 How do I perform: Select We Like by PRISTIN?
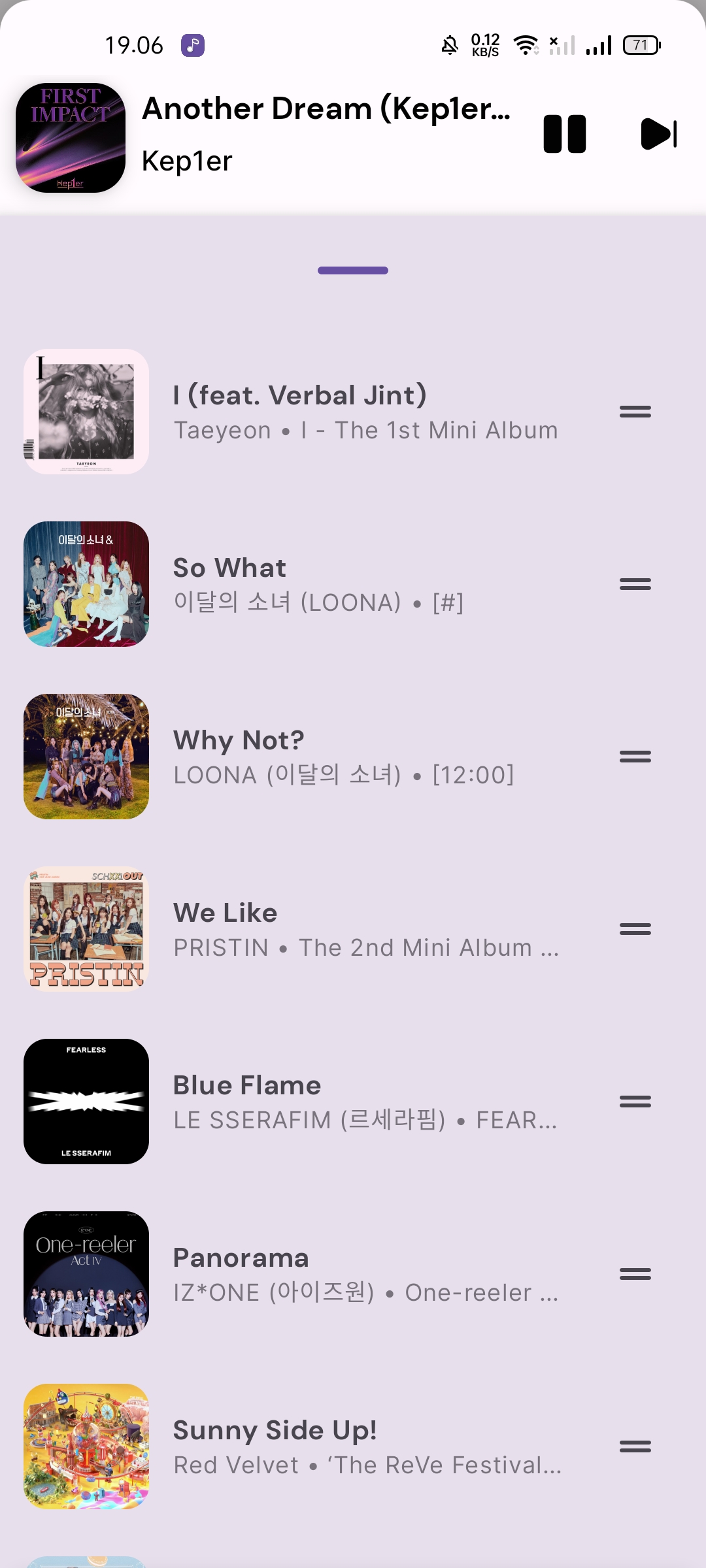coord(365,929)
